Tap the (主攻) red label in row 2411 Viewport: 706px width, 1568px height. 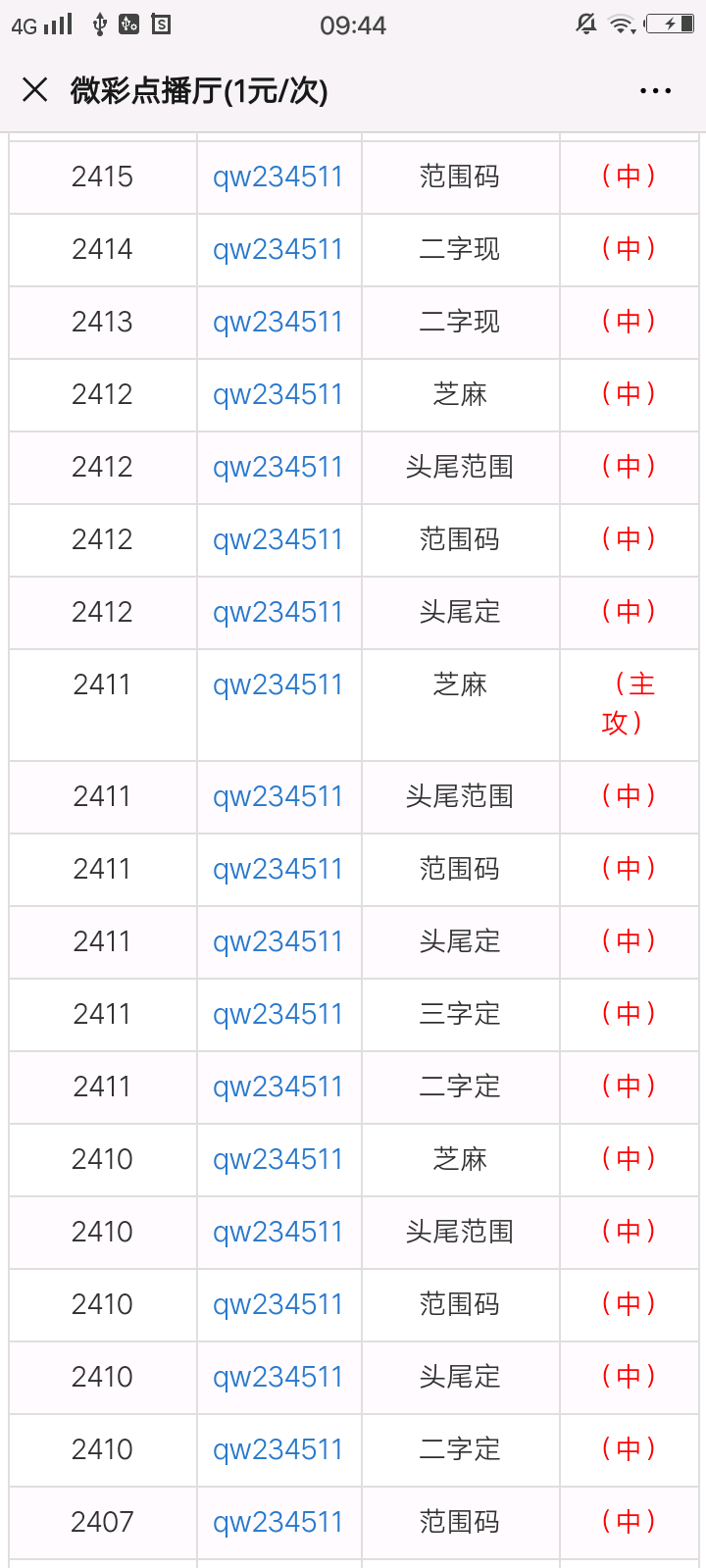coord(629,703)
